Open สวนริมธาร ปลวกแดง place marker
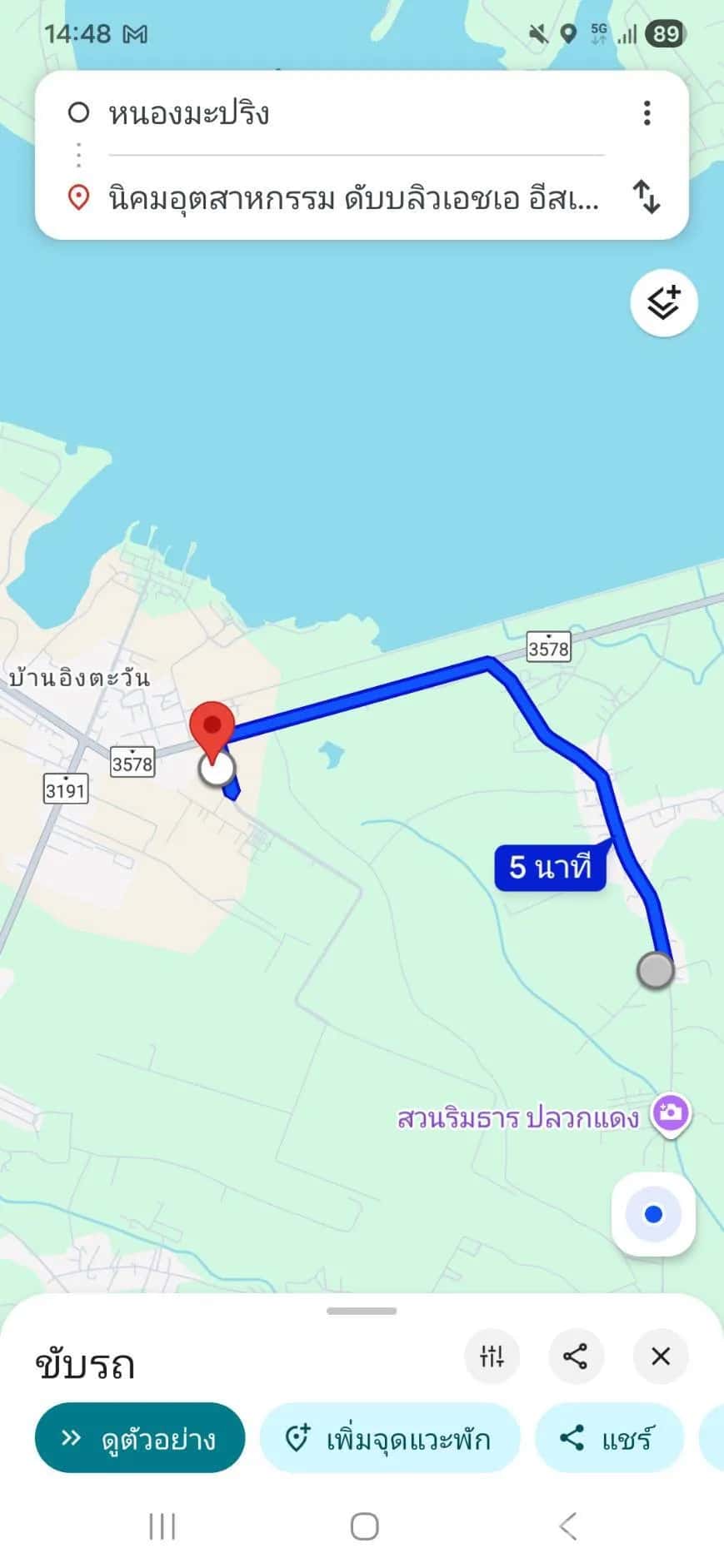724x1568 pixels. pos(671,1113)
